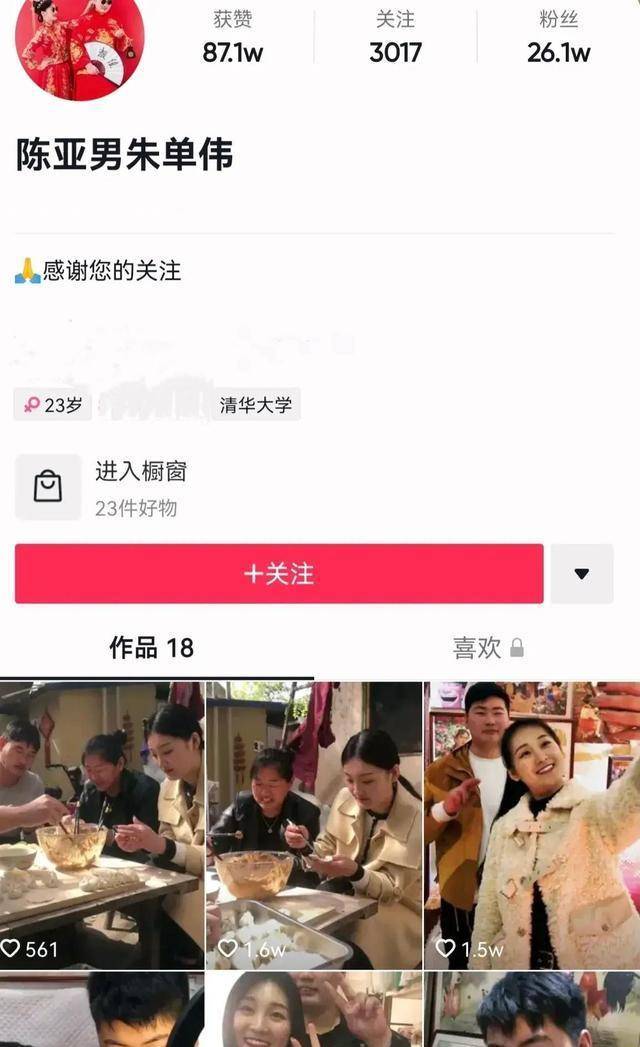
Task: Switch to the 作品 18 tab
Action: pos(151,648)
